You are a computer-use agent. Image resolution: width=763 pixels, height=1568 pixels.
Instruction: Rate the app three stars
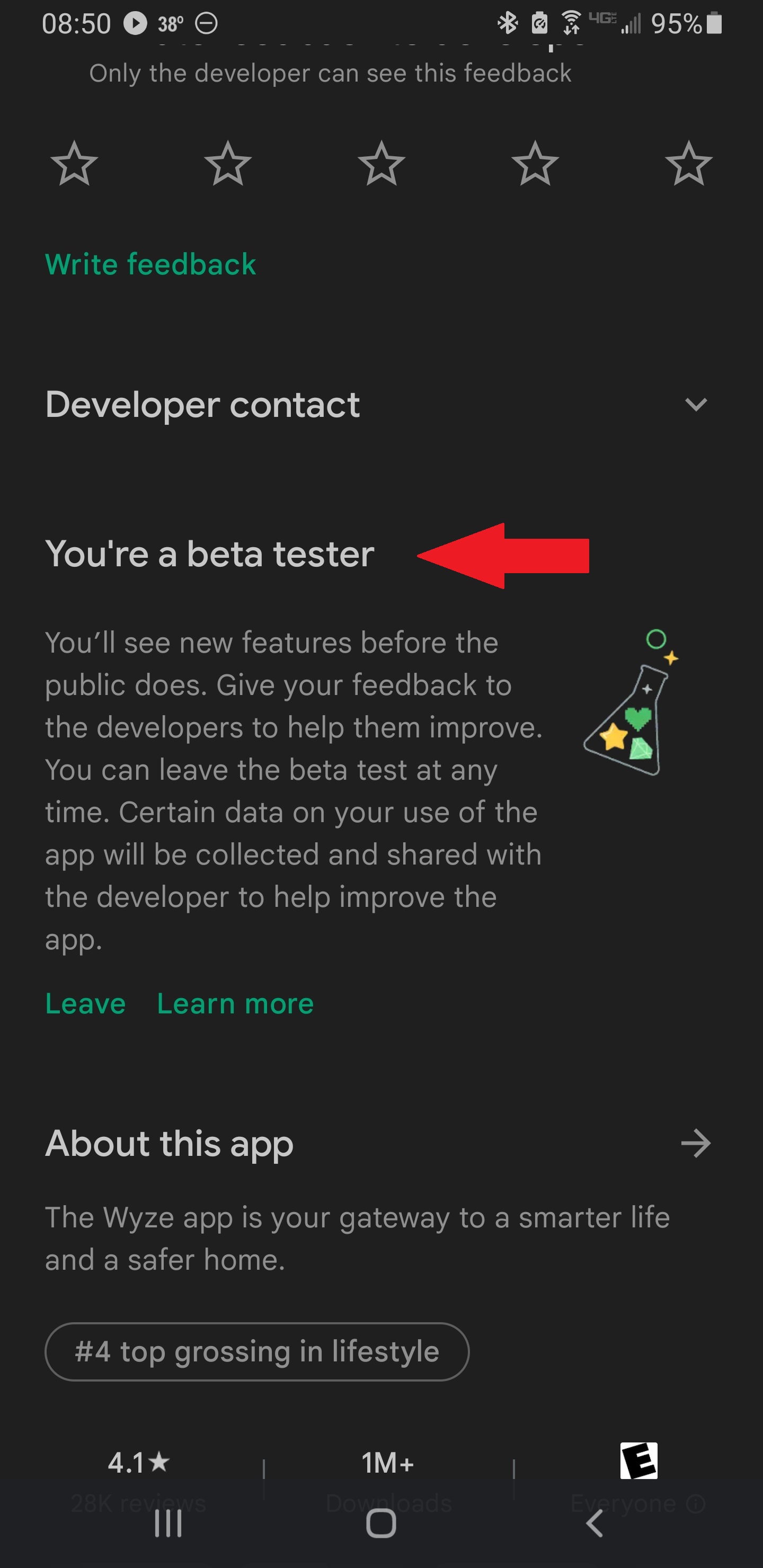pyautogui.click(x=381, y=163)
